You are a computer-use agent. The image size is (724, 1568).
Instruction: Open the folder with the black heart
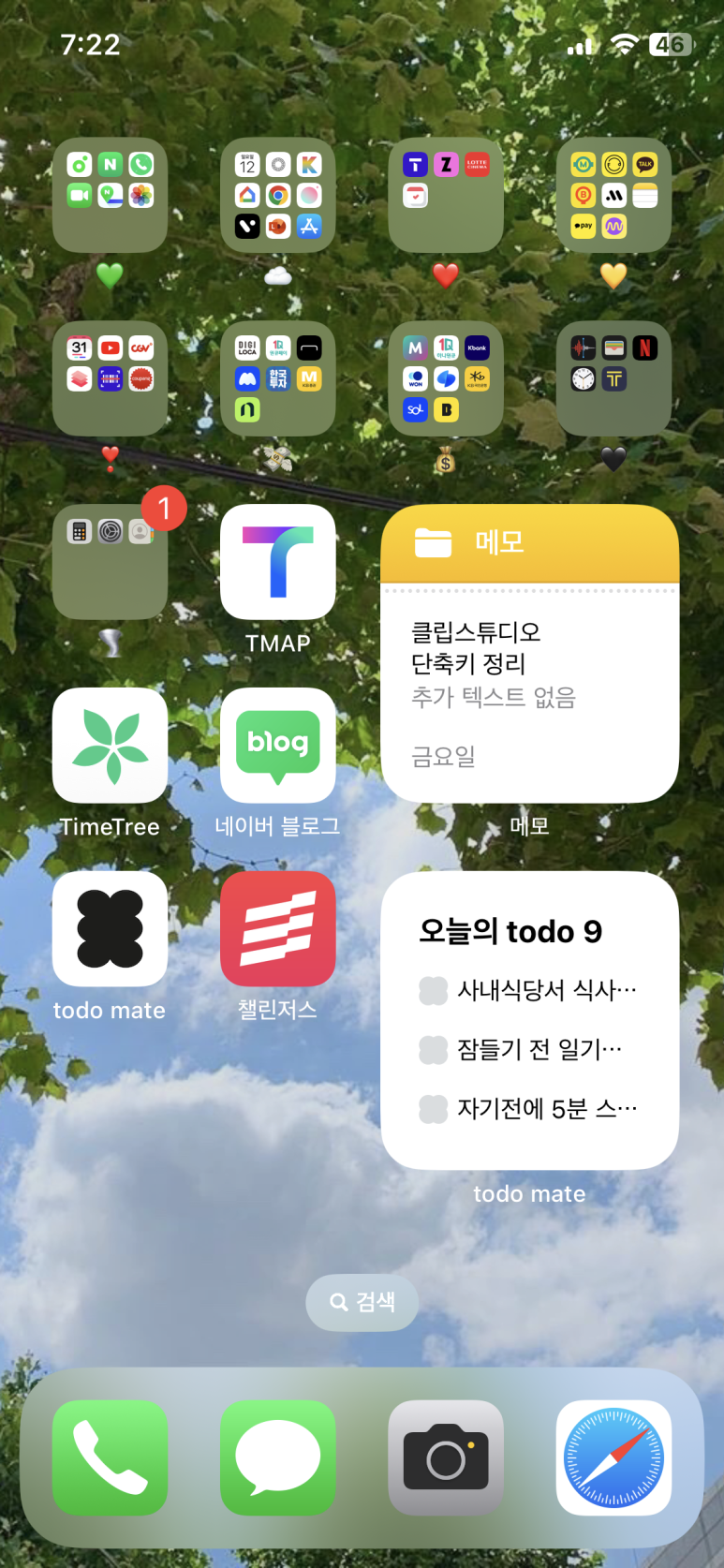click(x=613, y=378)
